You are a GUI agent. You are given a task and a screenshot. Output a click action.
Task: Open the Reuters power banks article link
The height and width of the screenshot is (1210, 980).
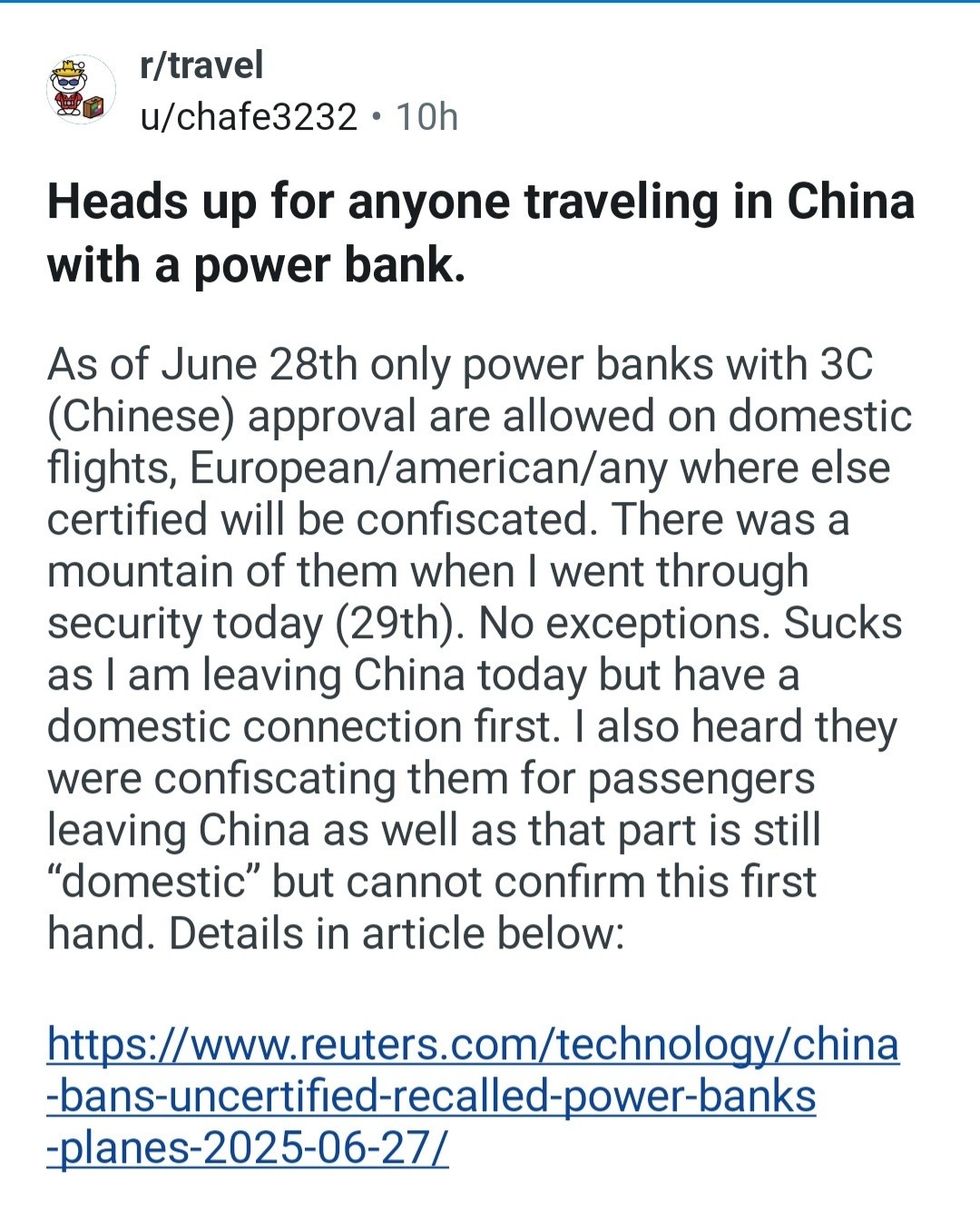tap(472, 1096)
